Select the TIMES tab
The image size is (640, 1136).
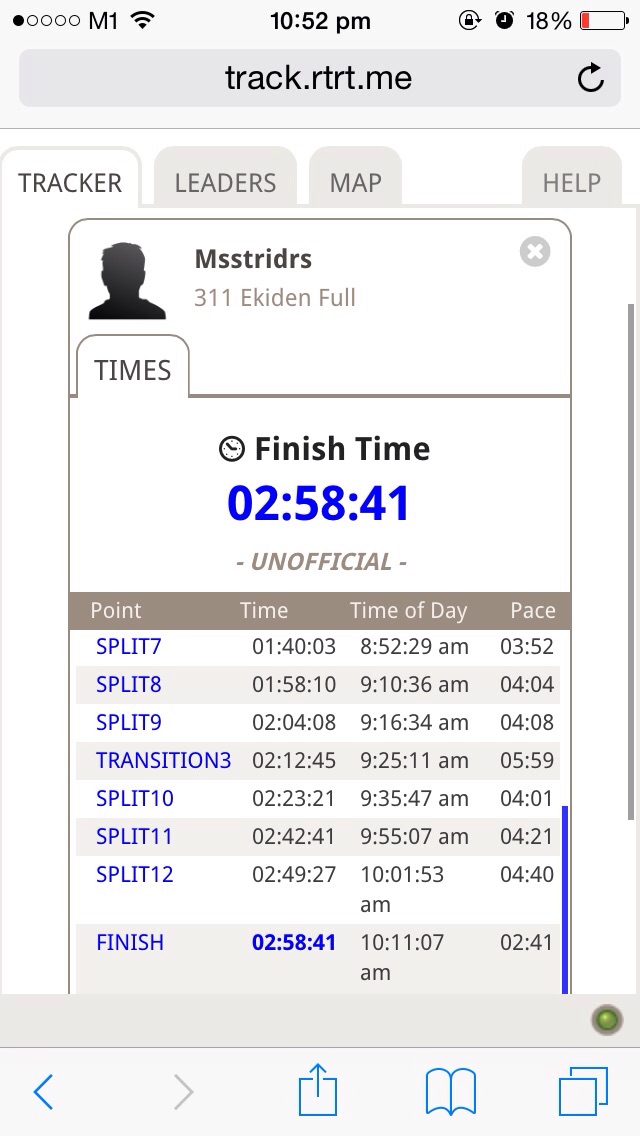[133, 370]
